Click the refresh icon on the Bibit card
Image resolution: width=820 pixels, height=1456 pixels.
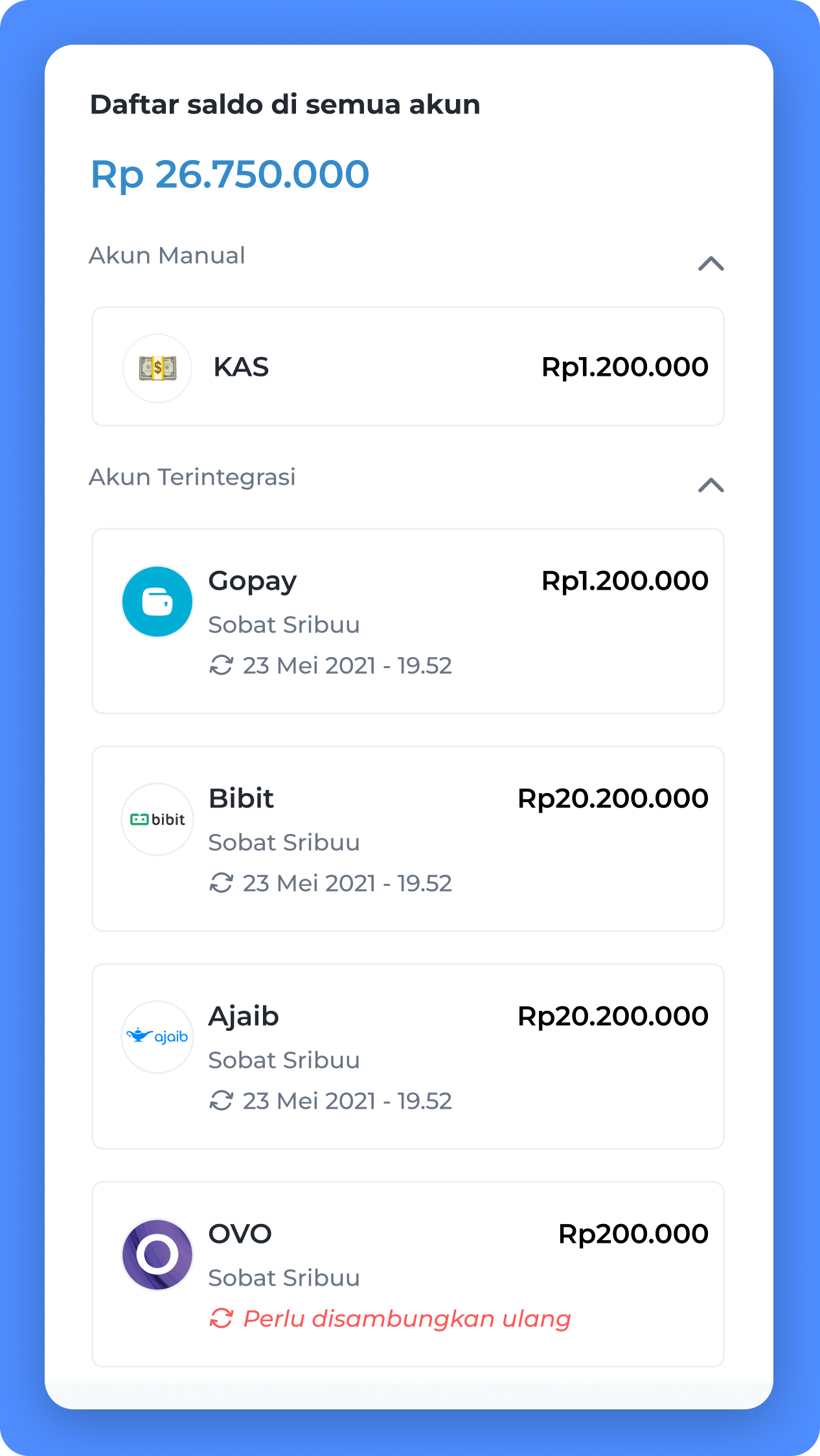coord(223,883)
